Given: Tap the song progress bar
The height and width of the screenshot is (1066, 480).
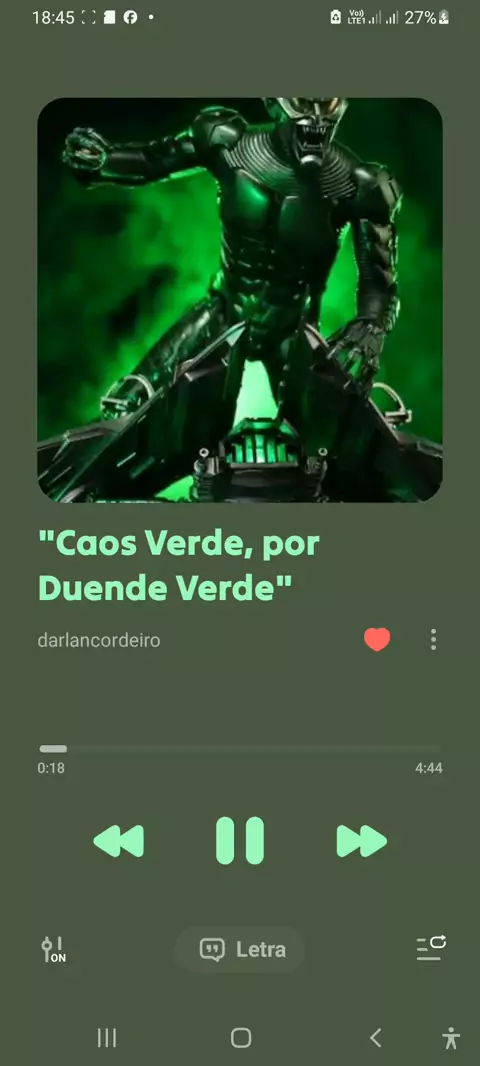Looking at the screenshot, I should click(x=240, y=749).
